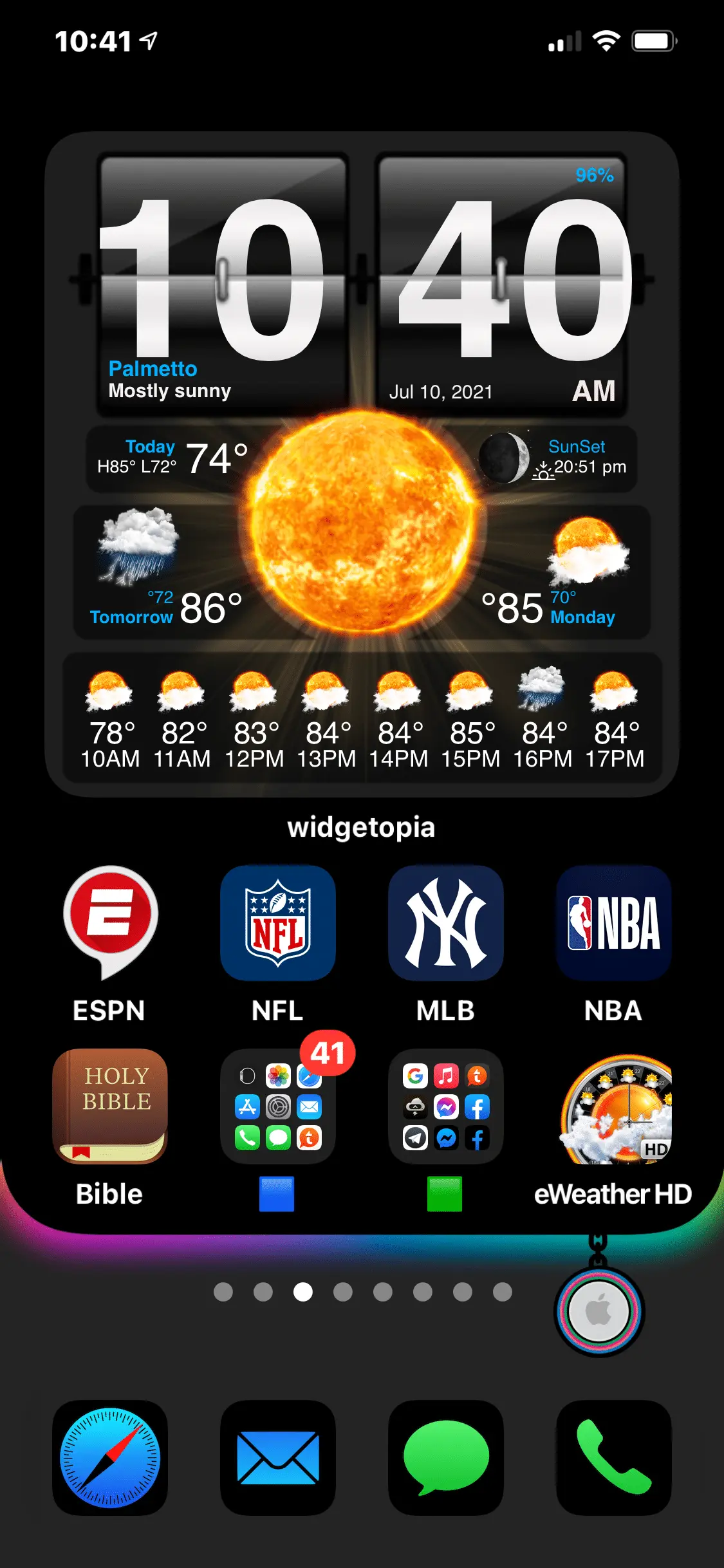Viewport: 724px width, 1568px height.
Task: Open Mail from the dock
Action: [278, 1457]
